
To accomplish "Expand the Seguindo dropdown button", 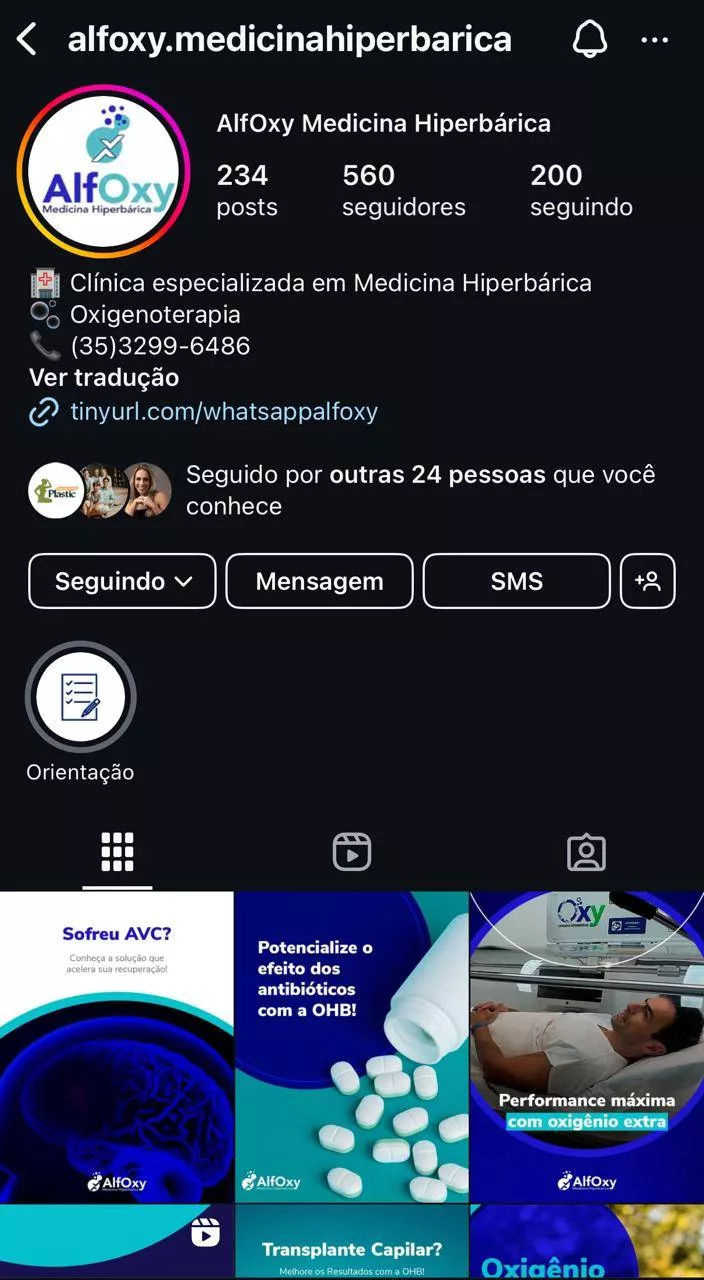I will (122, 581).
